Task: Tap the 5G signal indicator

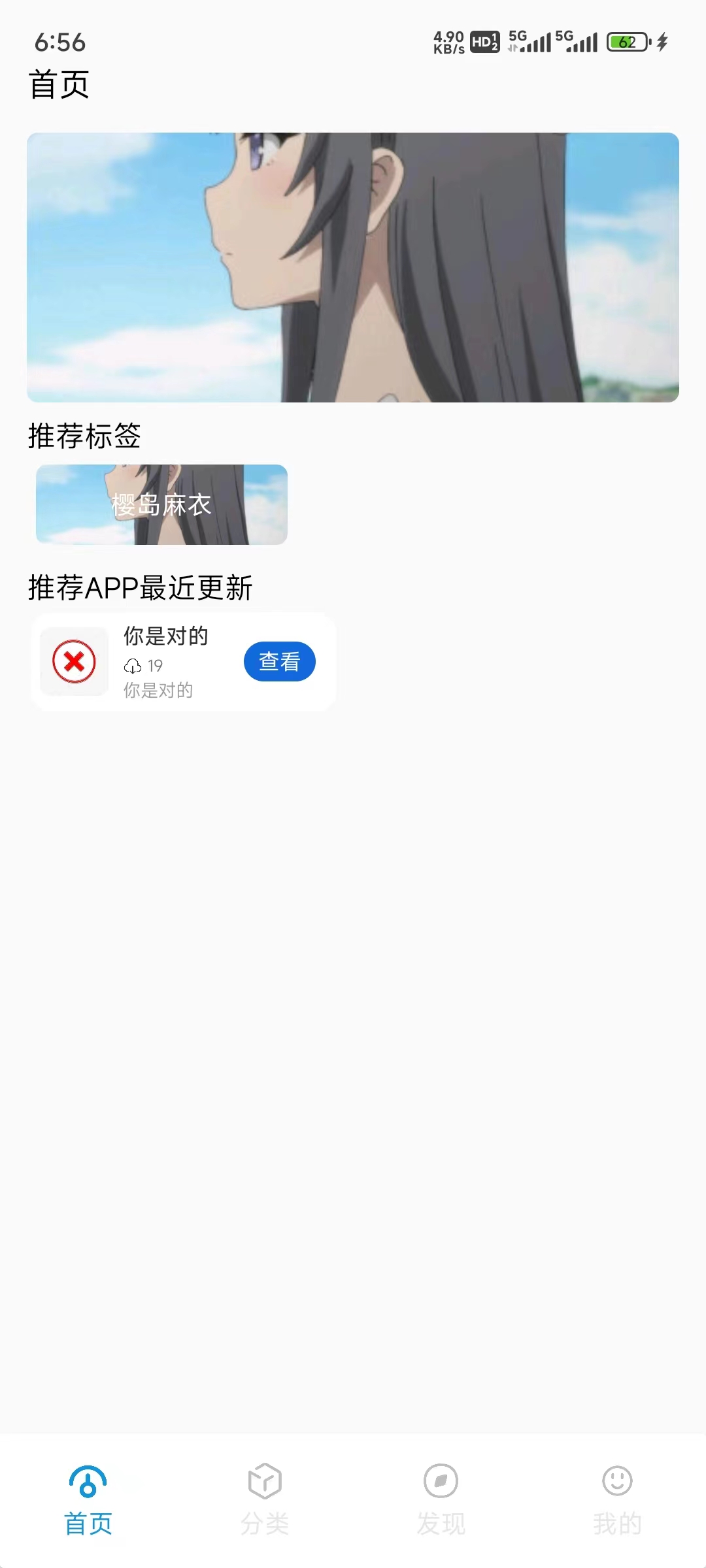Action: tap(533, 41)
